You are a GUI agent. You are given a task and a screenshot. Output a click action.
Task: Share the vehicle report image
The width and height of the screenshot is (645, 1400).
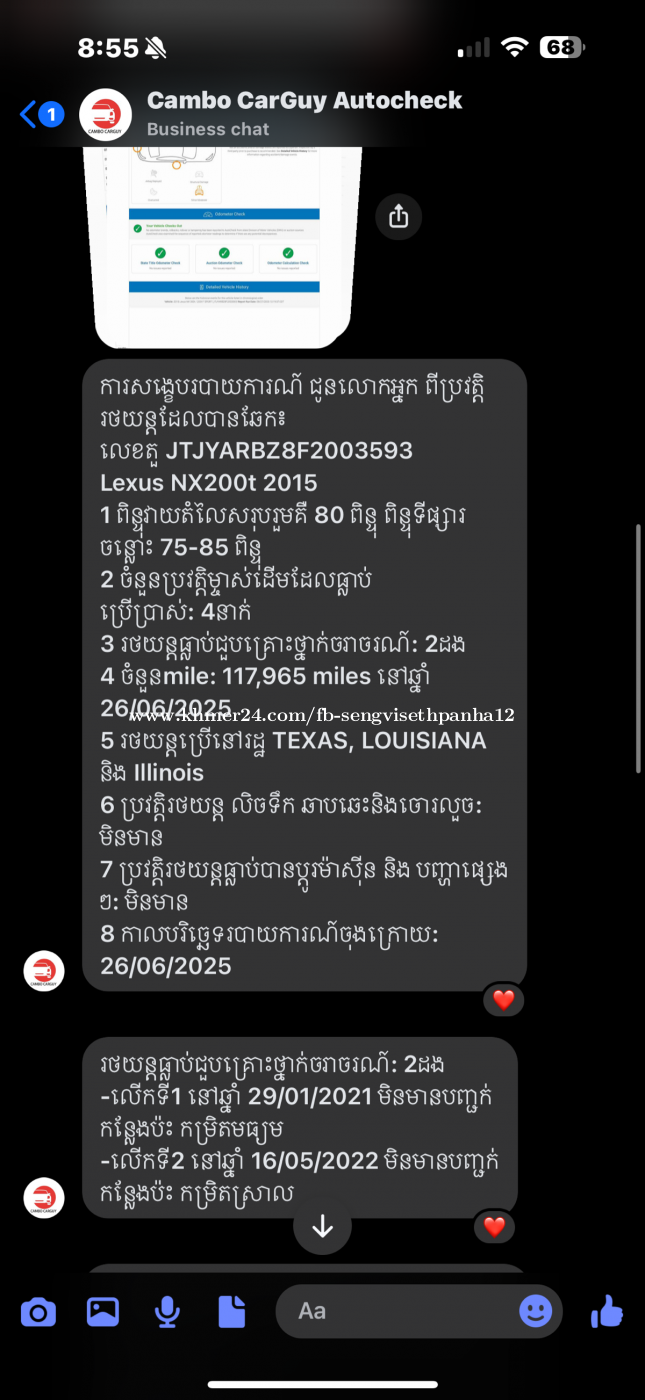pos(398,216)
